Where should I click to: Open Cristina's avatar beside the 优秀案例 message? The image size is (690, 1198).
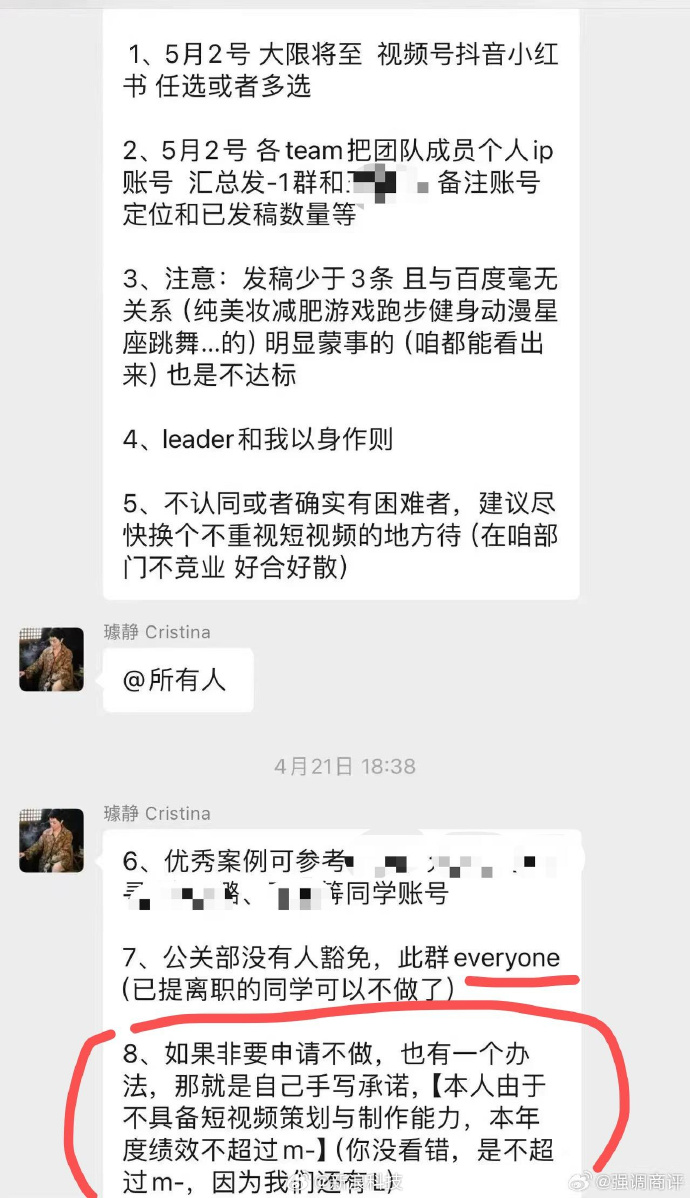click(51, 840)
